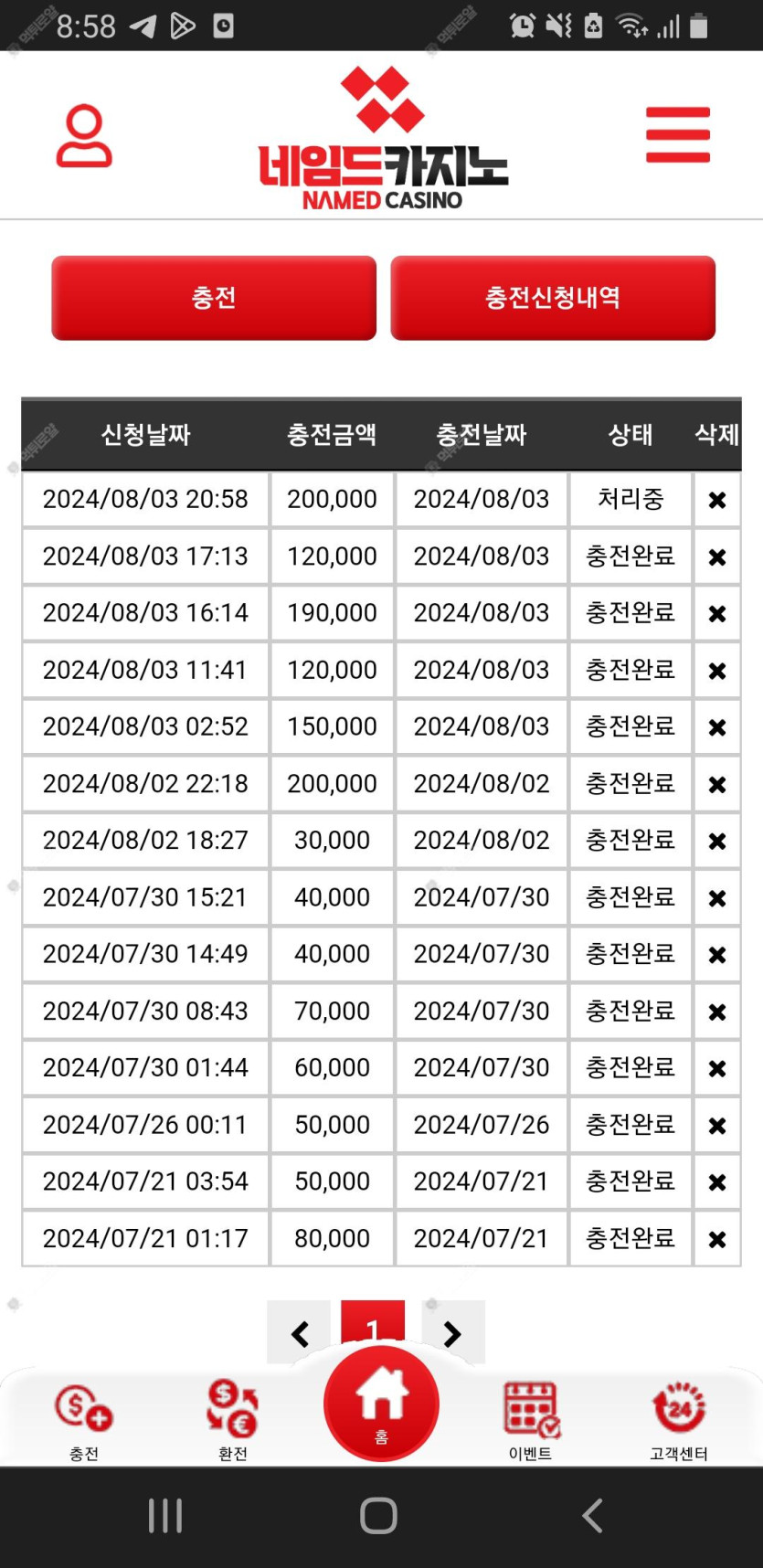763x1568 pixels.
Task: Open 충전신청내역 history button
Action: tap(553, 298)
